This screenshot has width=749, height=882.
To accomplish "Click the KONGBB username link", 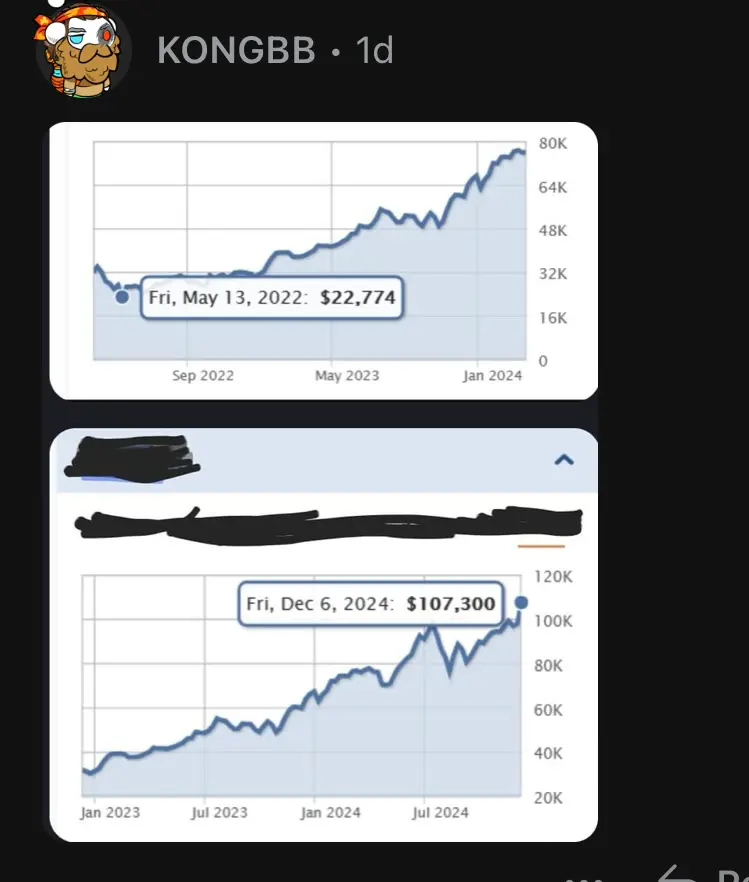I will click(x=236, y=50).
